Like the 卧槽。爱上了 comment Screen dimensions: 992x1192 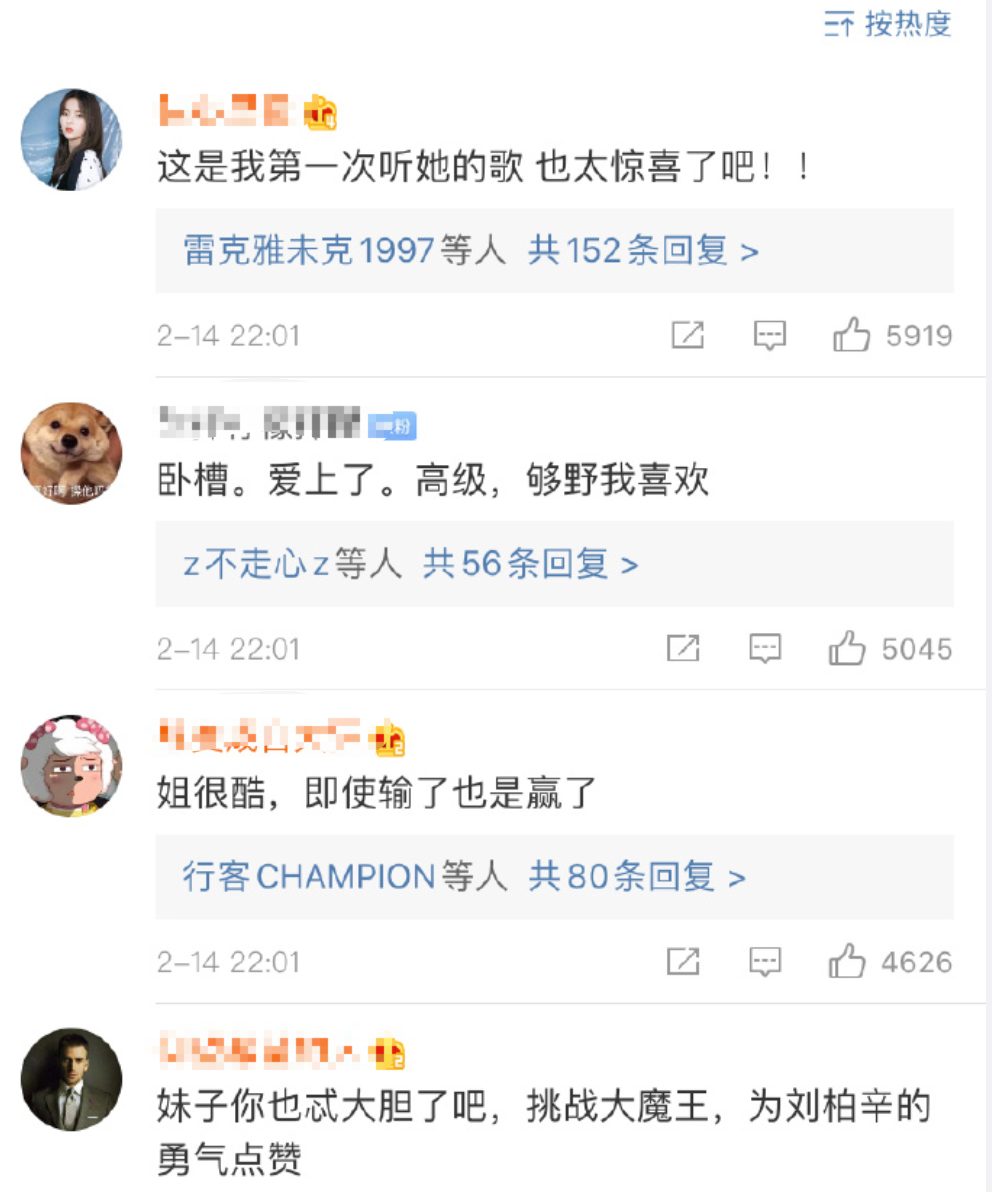[x=847, y=649]
